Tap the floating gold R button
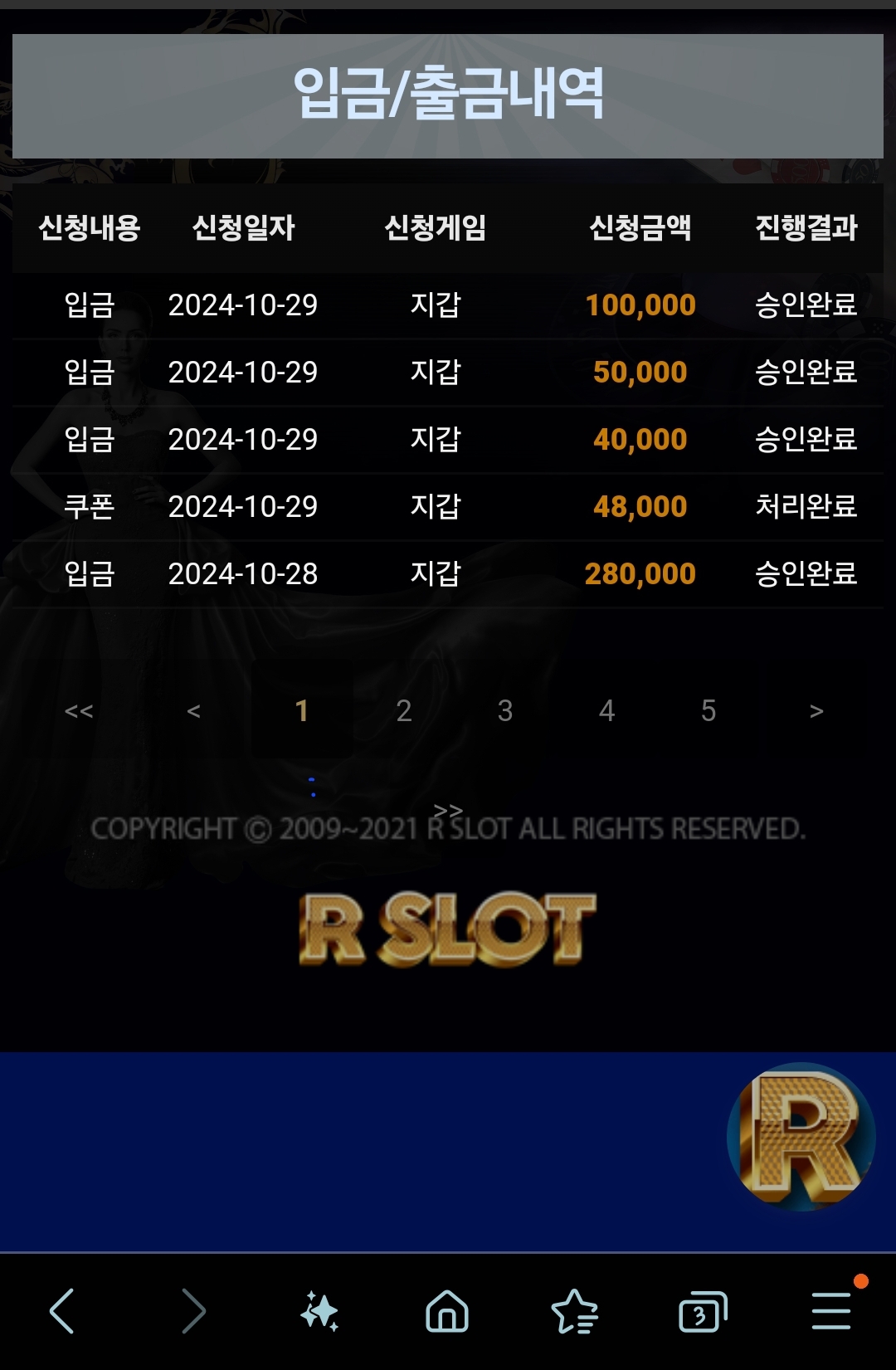 click(801, 1137)
